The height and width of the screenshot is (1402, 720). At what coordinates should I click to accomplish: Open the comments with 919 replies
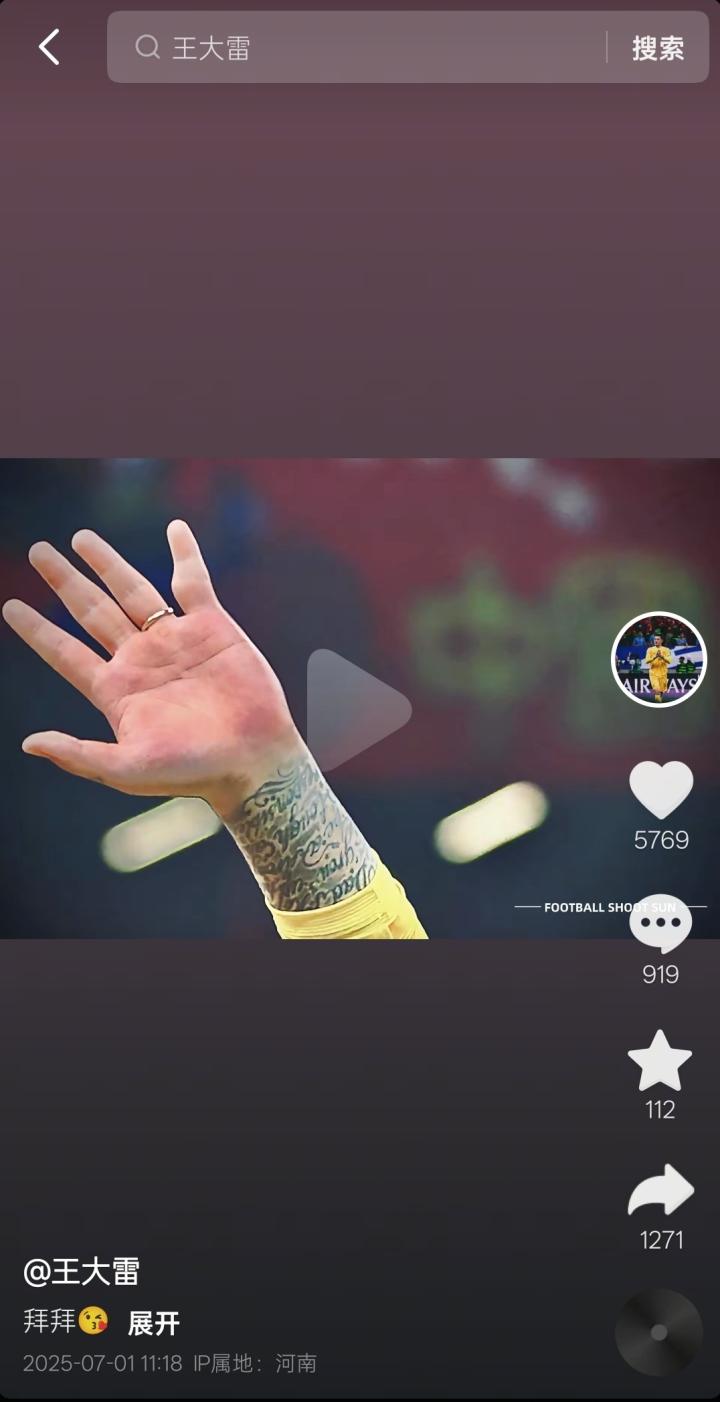pyautogui.click(x=660, y=925)
